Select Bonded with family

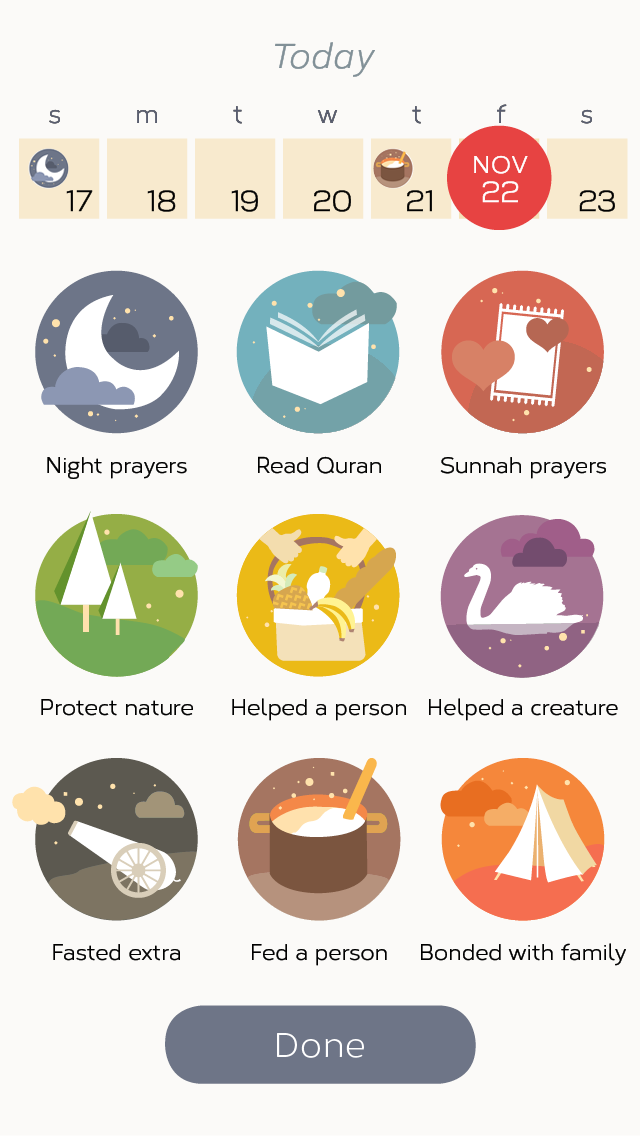point(522,839)
